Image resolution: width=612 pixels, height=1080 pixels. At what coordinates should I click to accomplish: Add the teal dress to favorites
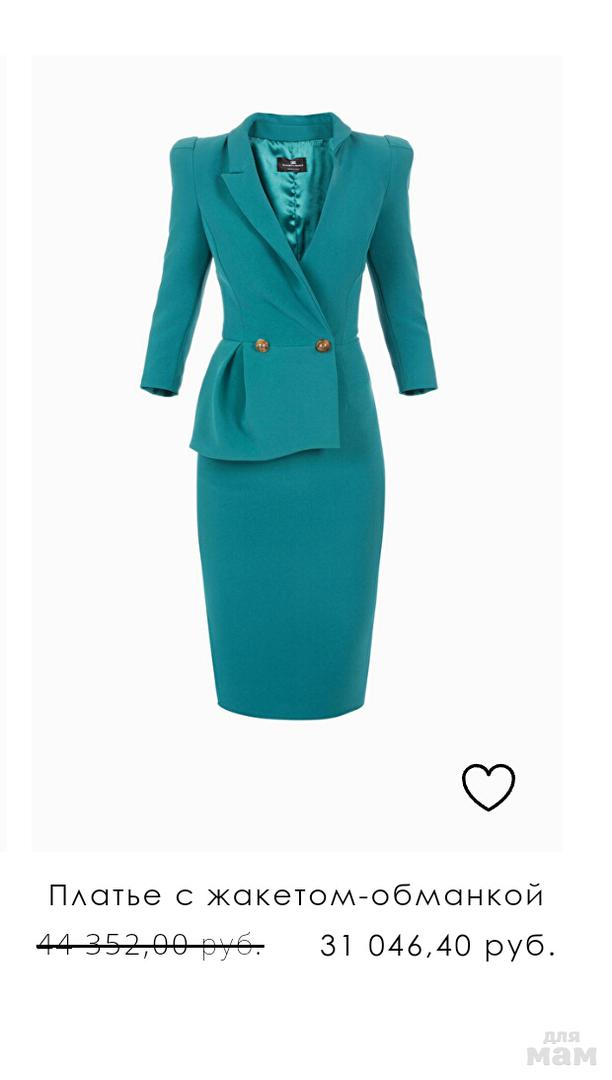488,786
